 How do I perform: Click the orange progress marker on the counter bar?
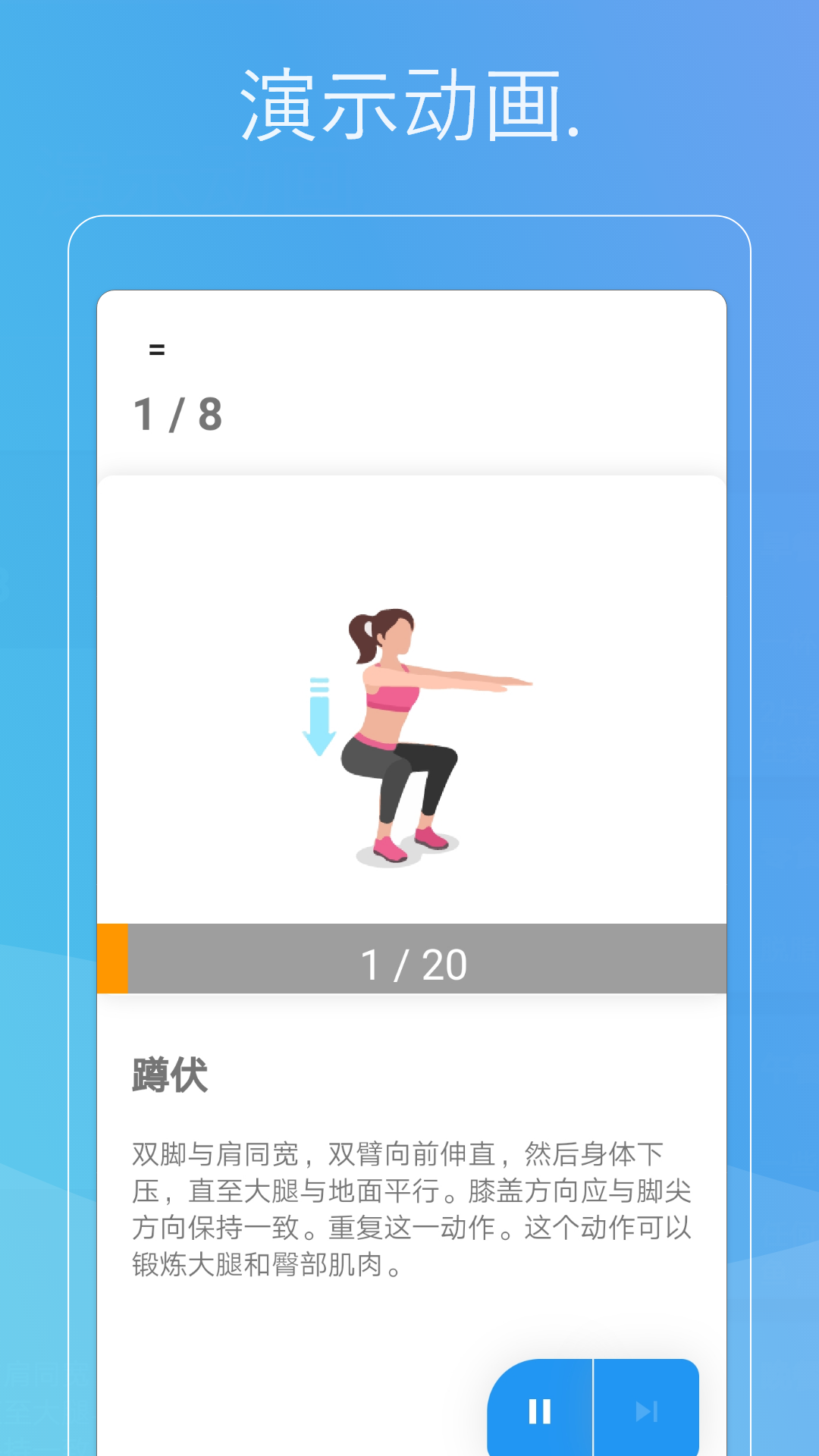pos(112,962)
